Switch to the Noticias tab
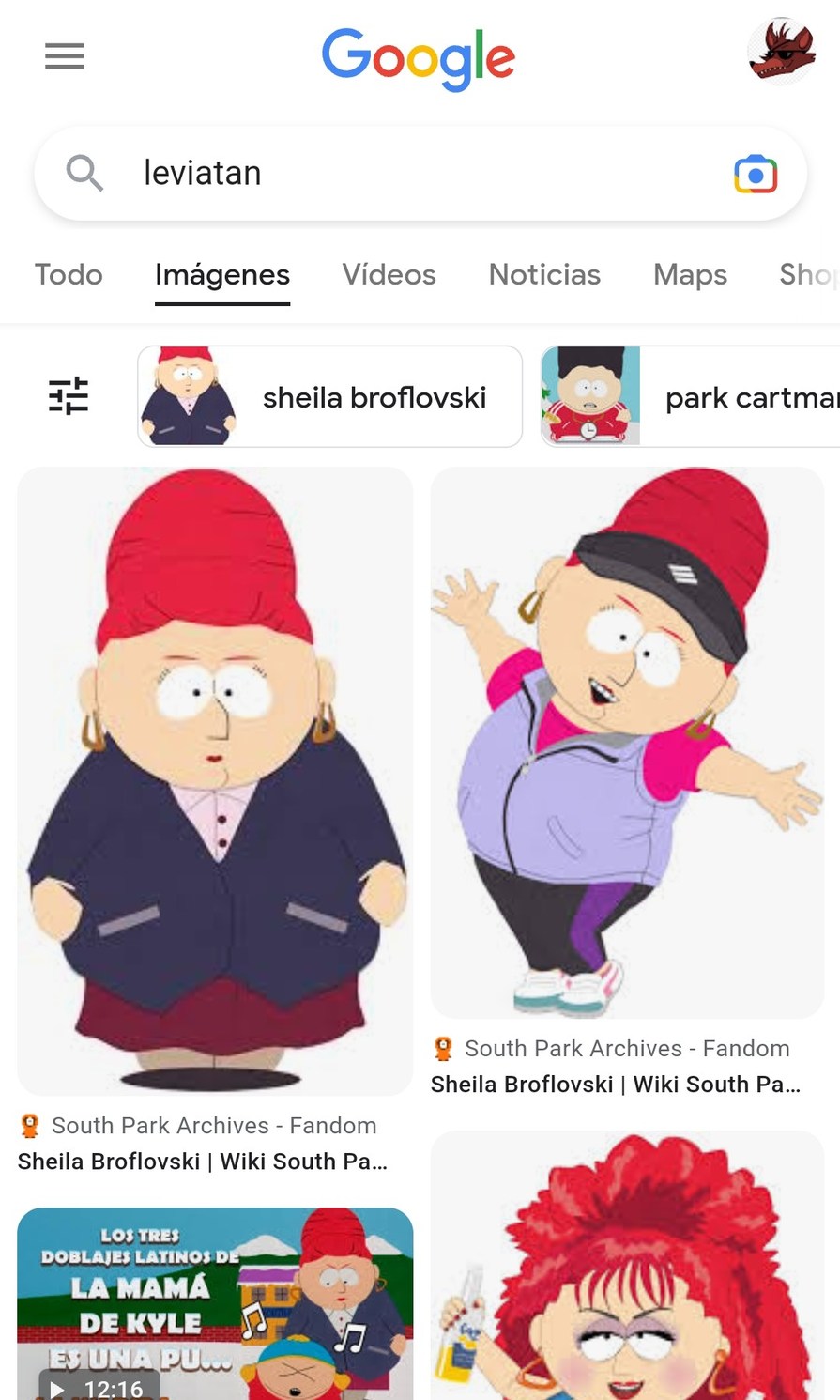Viewport: 840px width, 1400px height. pos(544,274)
